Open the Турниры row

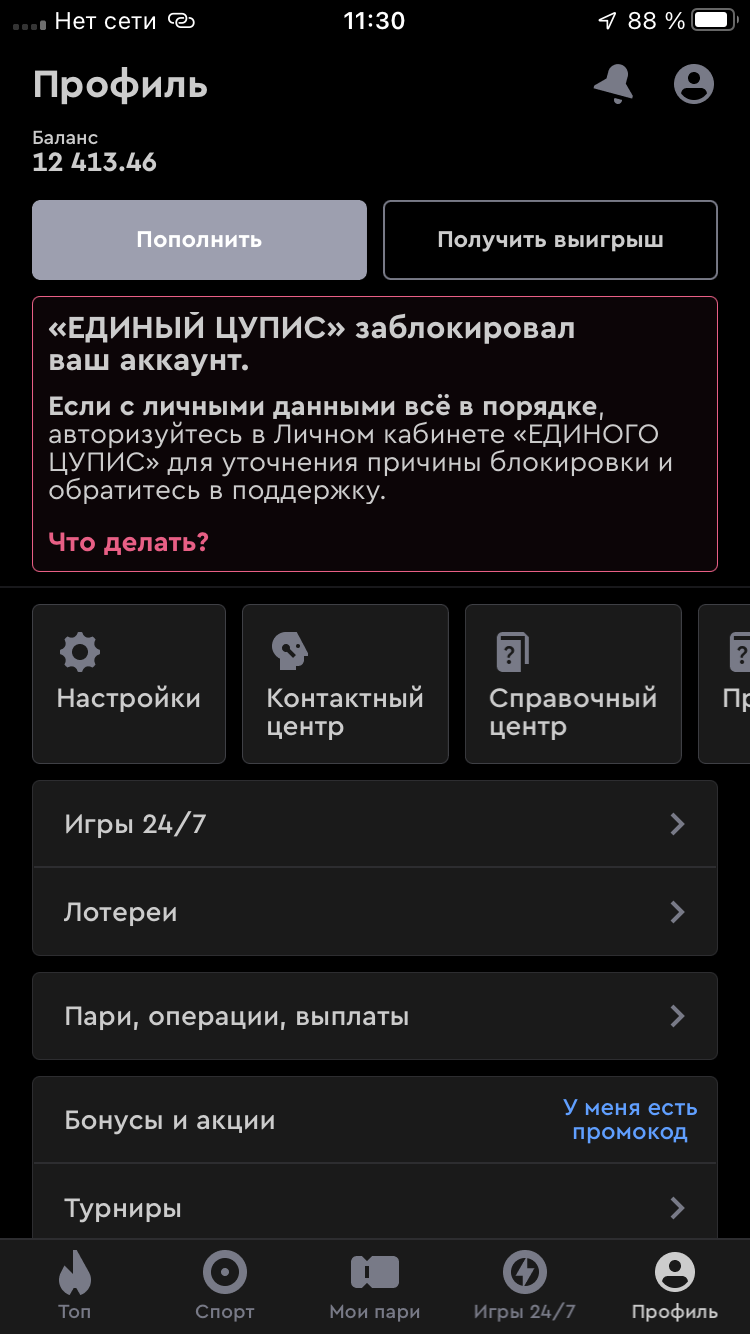[375, 1208]
